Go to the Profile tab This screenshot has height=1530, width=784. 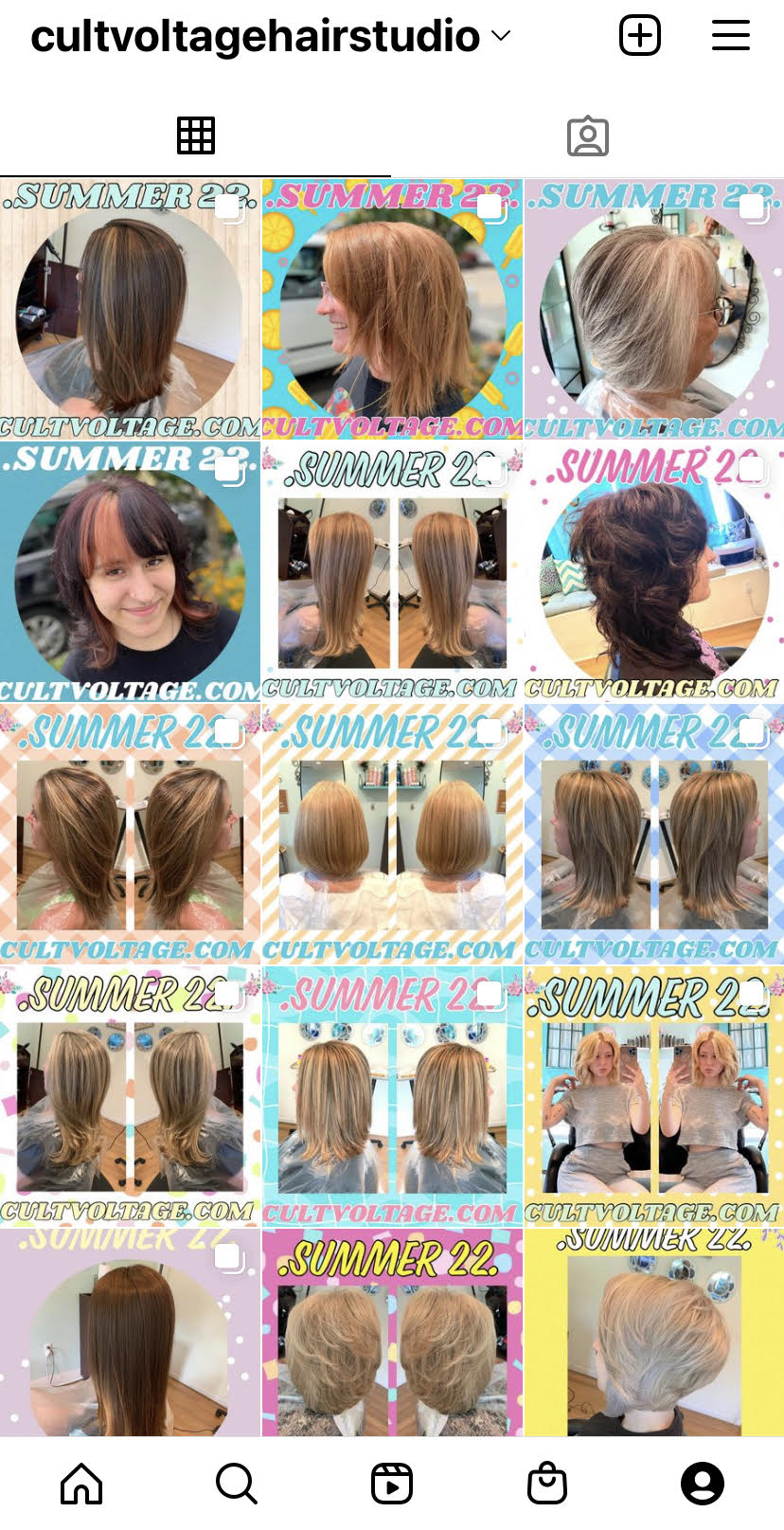coord(703,1483)
